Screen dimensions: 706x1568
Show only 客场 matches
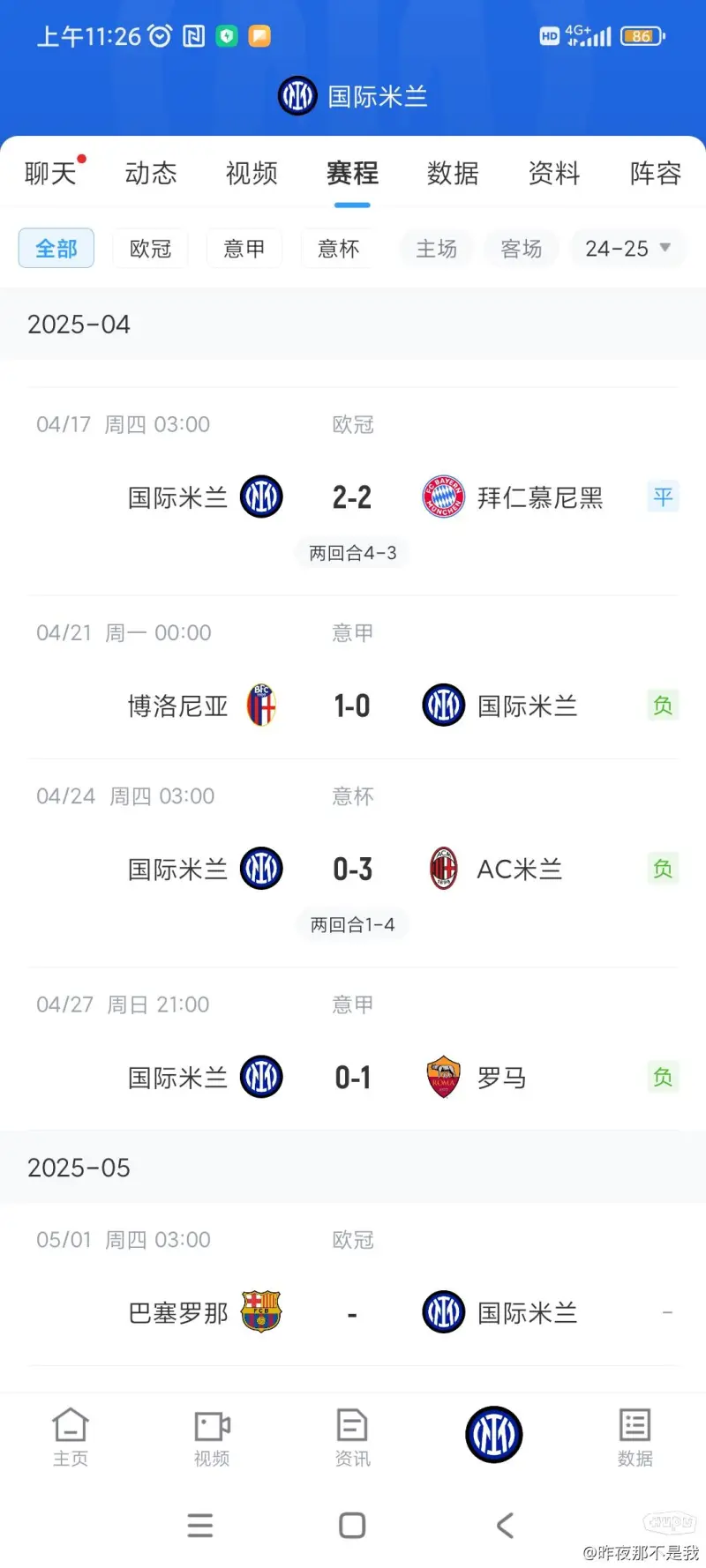point(522,249)
